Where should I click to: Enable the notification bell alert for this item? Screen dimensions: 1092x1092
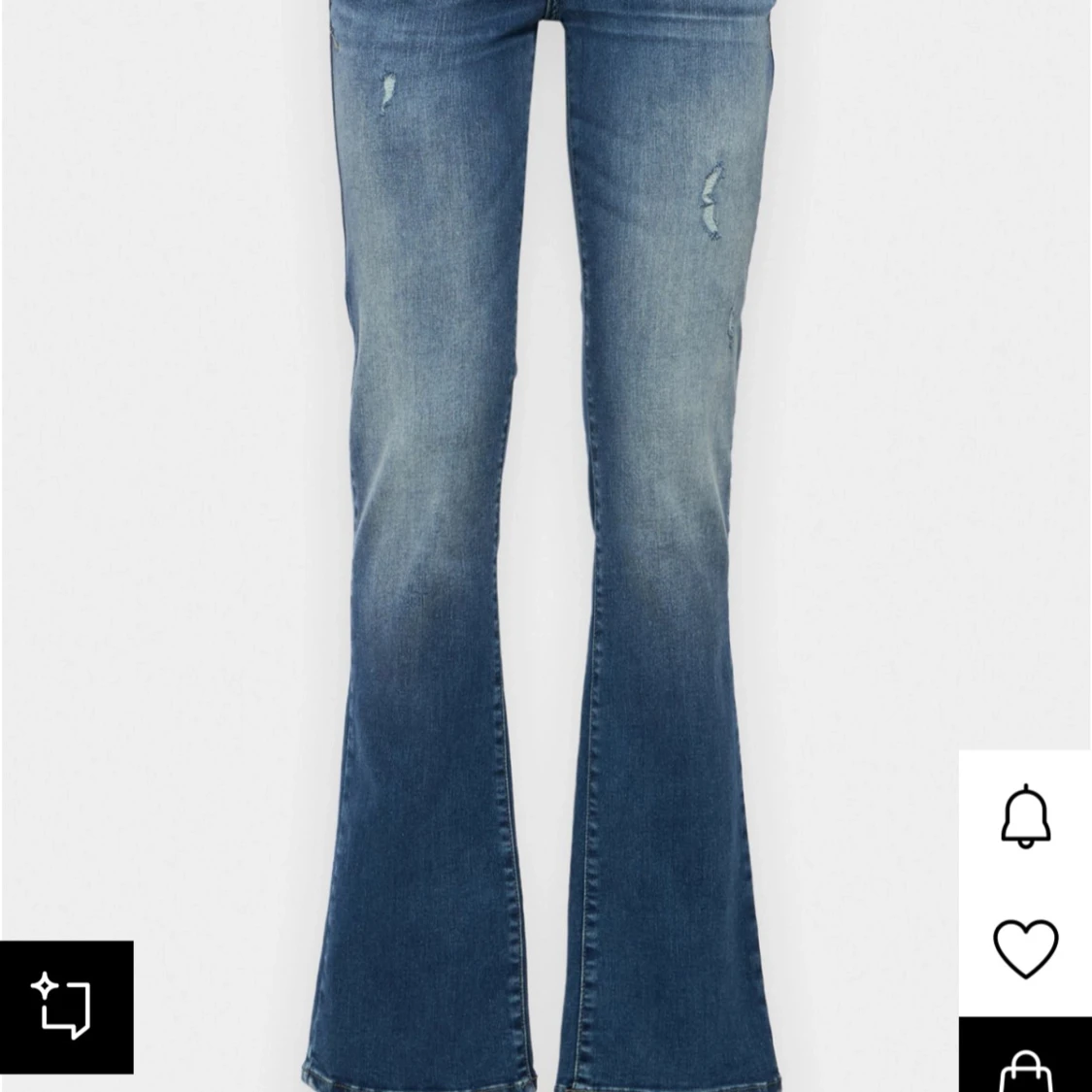click(x=1025, y=816)
